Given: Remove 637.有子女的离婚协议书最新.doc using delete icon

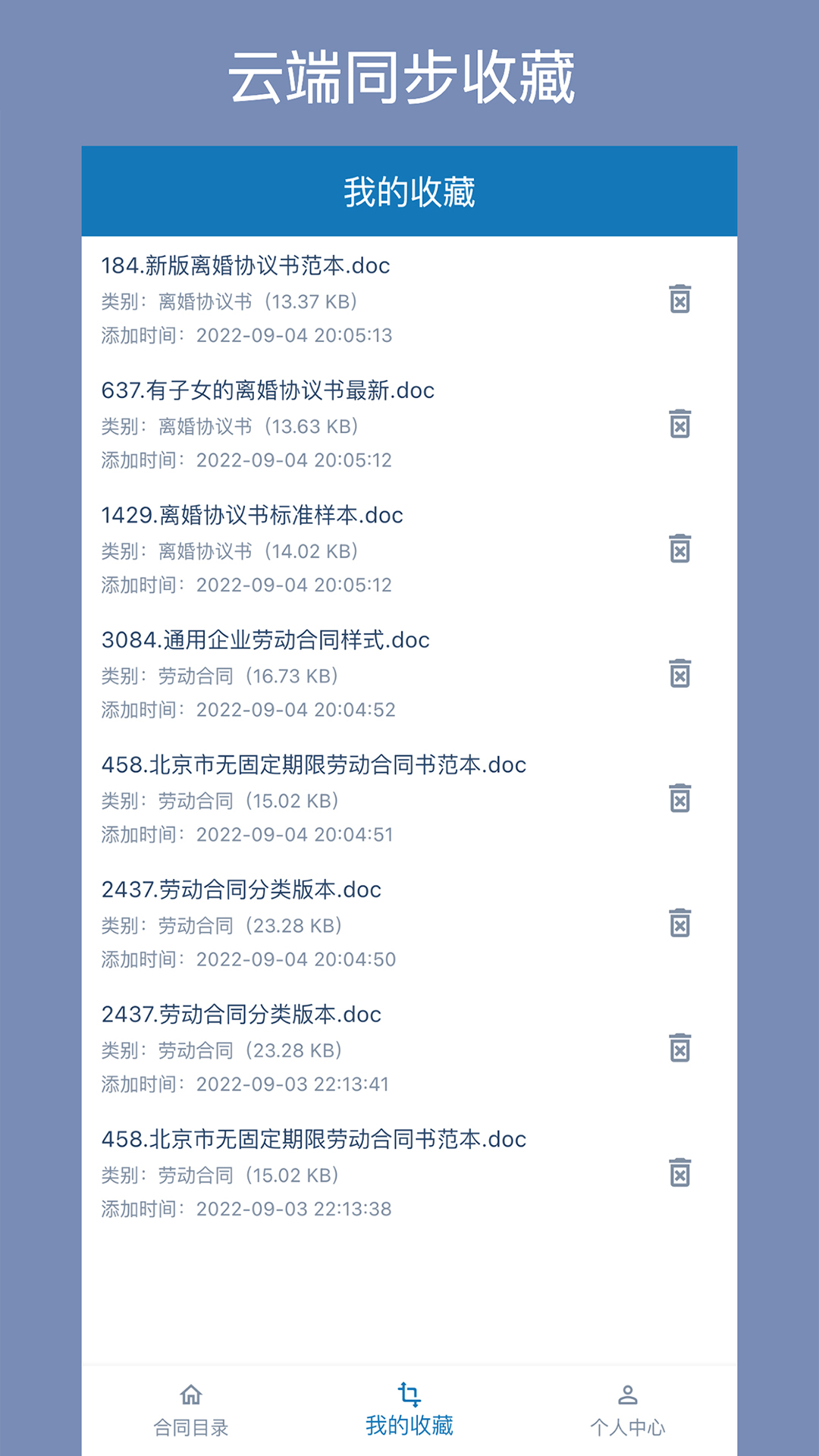Looking at the screenshot, I should pyautogui.click(x=680, y=426).
